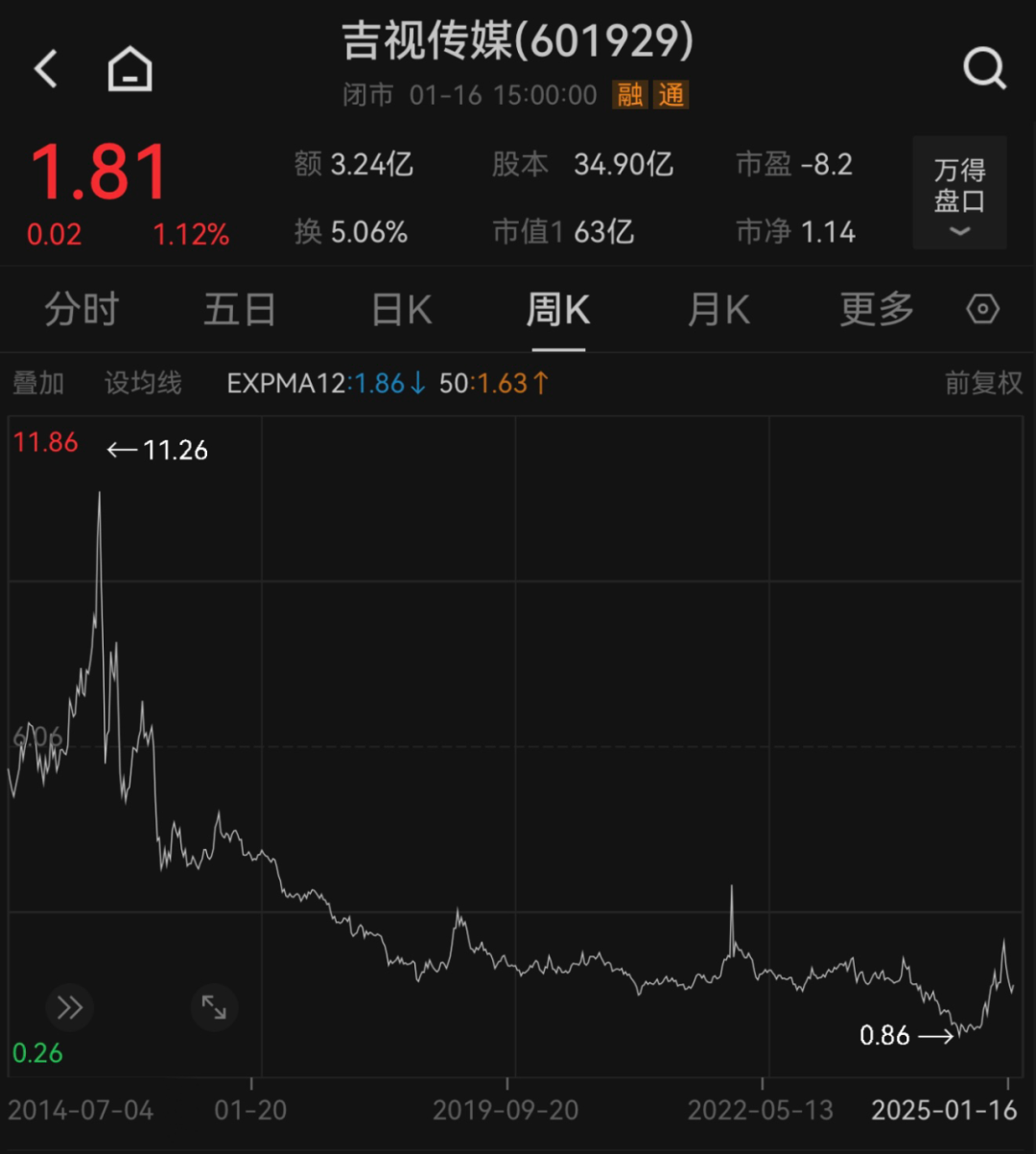The image size is (1036, 1154).
Task: Open the 更多 chart options
Action: (877, 310)
